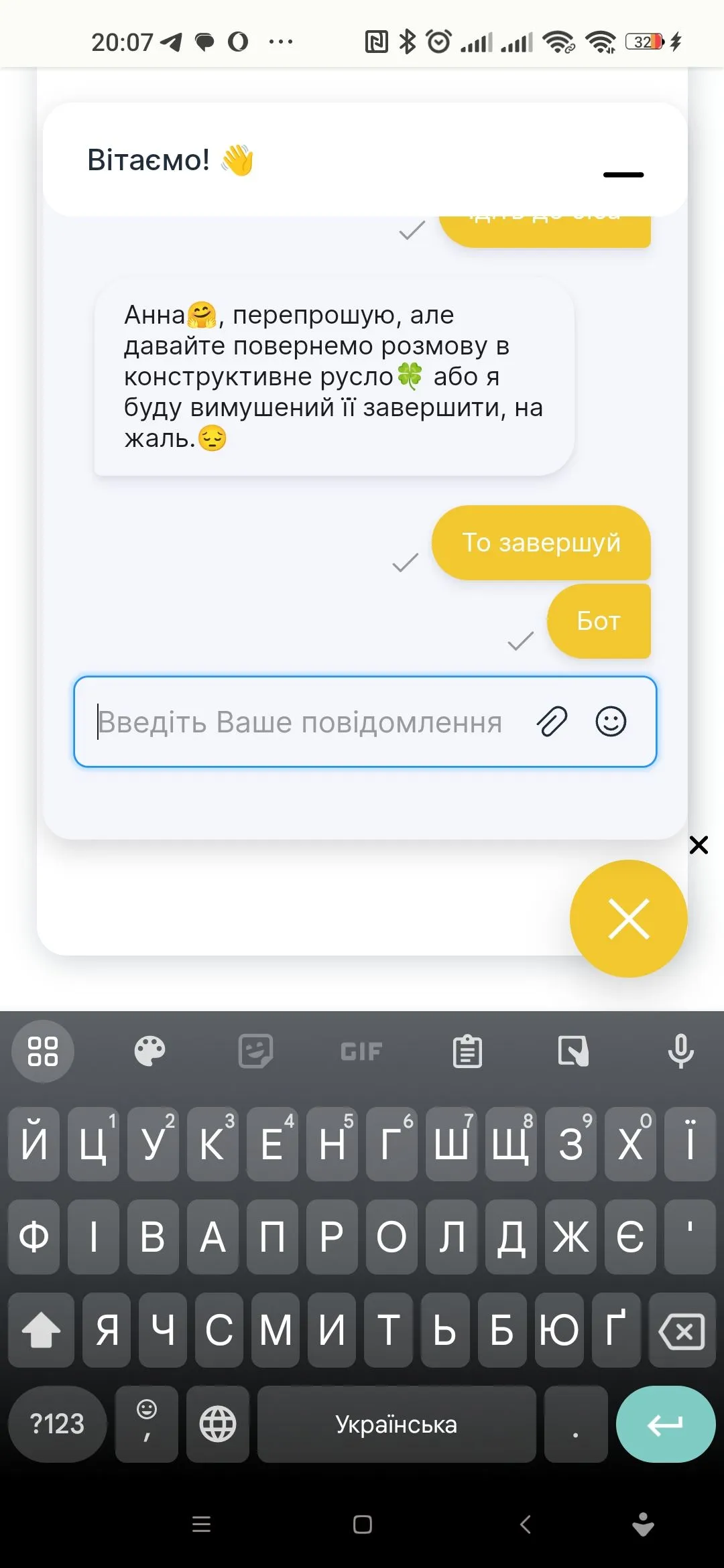The image size is (724, 1568).
Task: Send message with the enter key
Action: click(x=665, y=1424)
